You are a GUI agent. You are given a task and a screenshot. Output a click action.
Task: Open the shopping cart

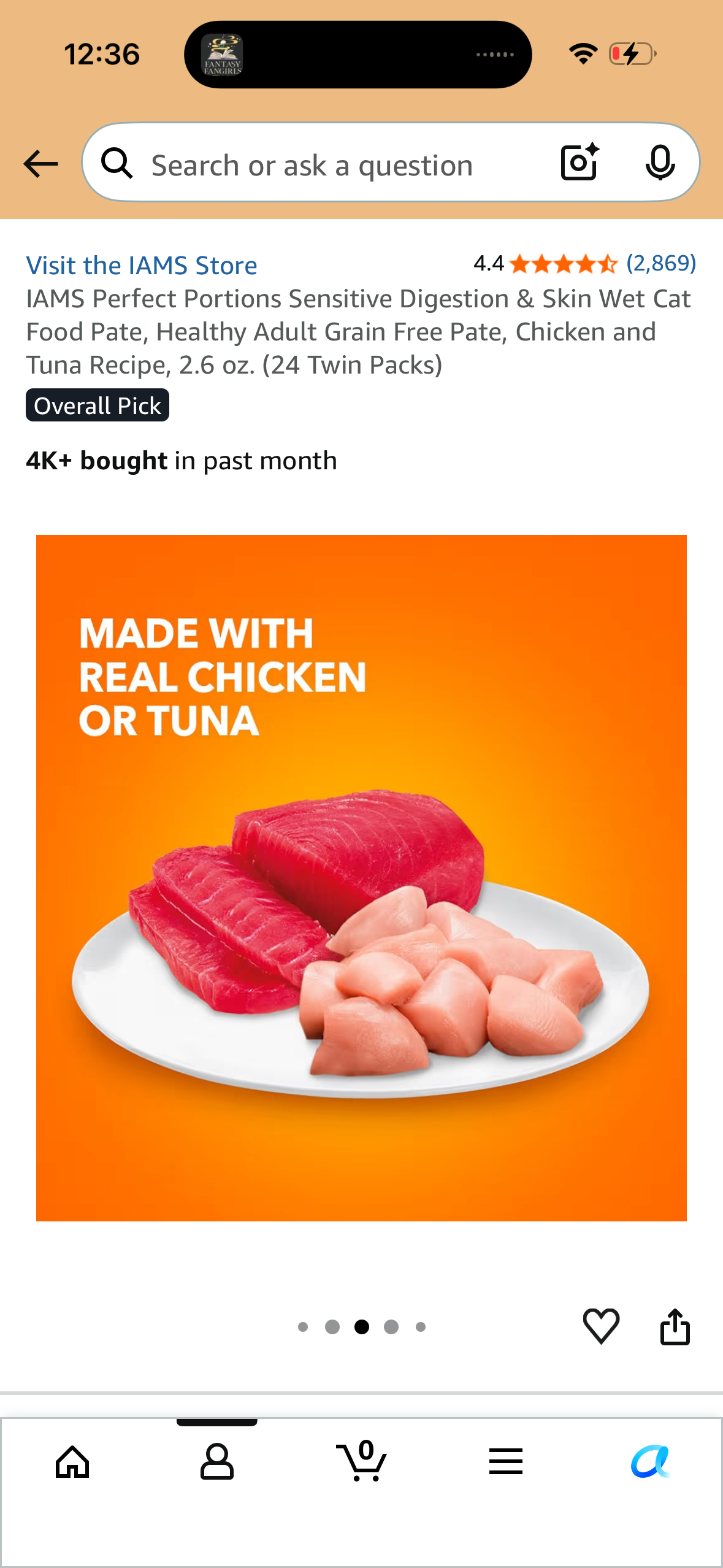[362, 1461]
